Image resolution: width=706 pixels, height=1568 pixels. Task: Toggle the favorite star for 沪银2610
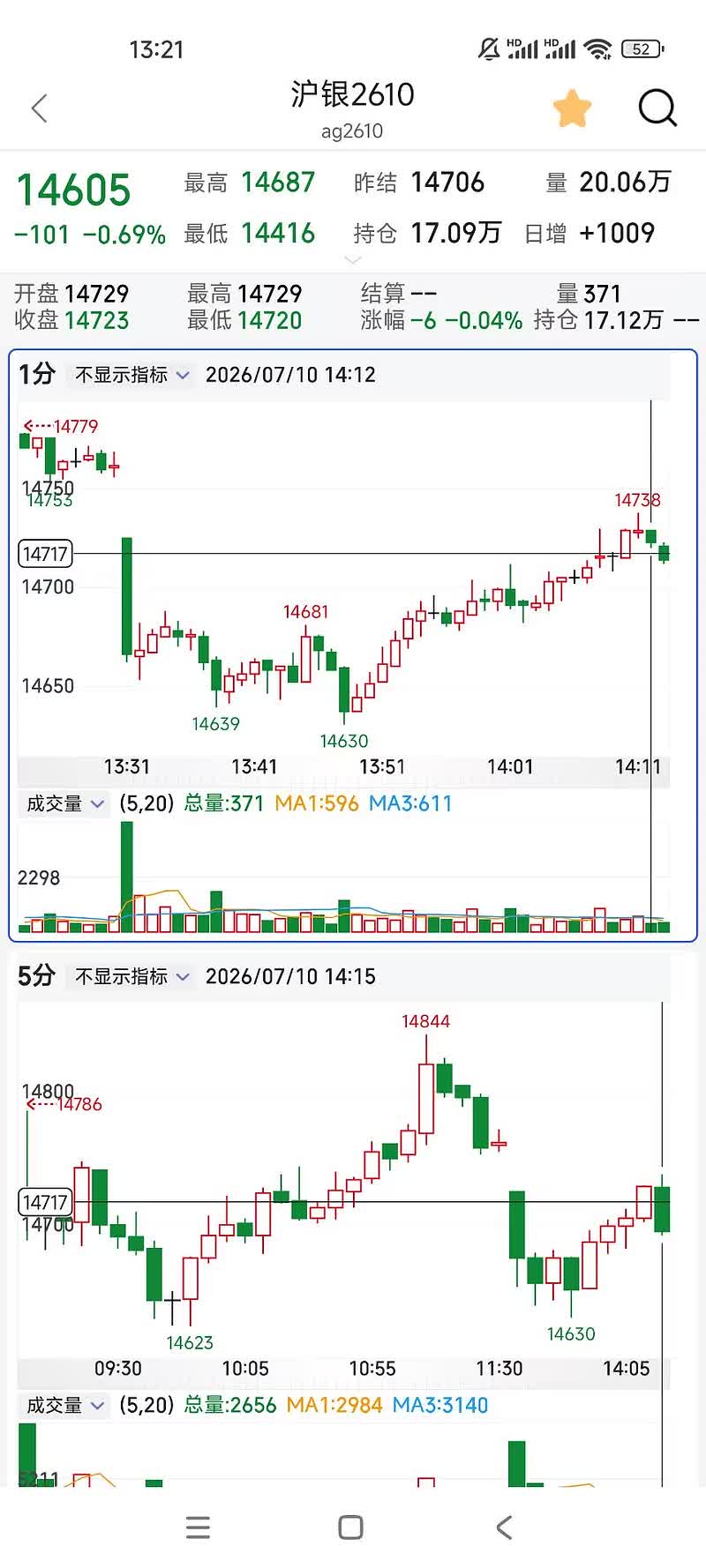coord(572,108)
